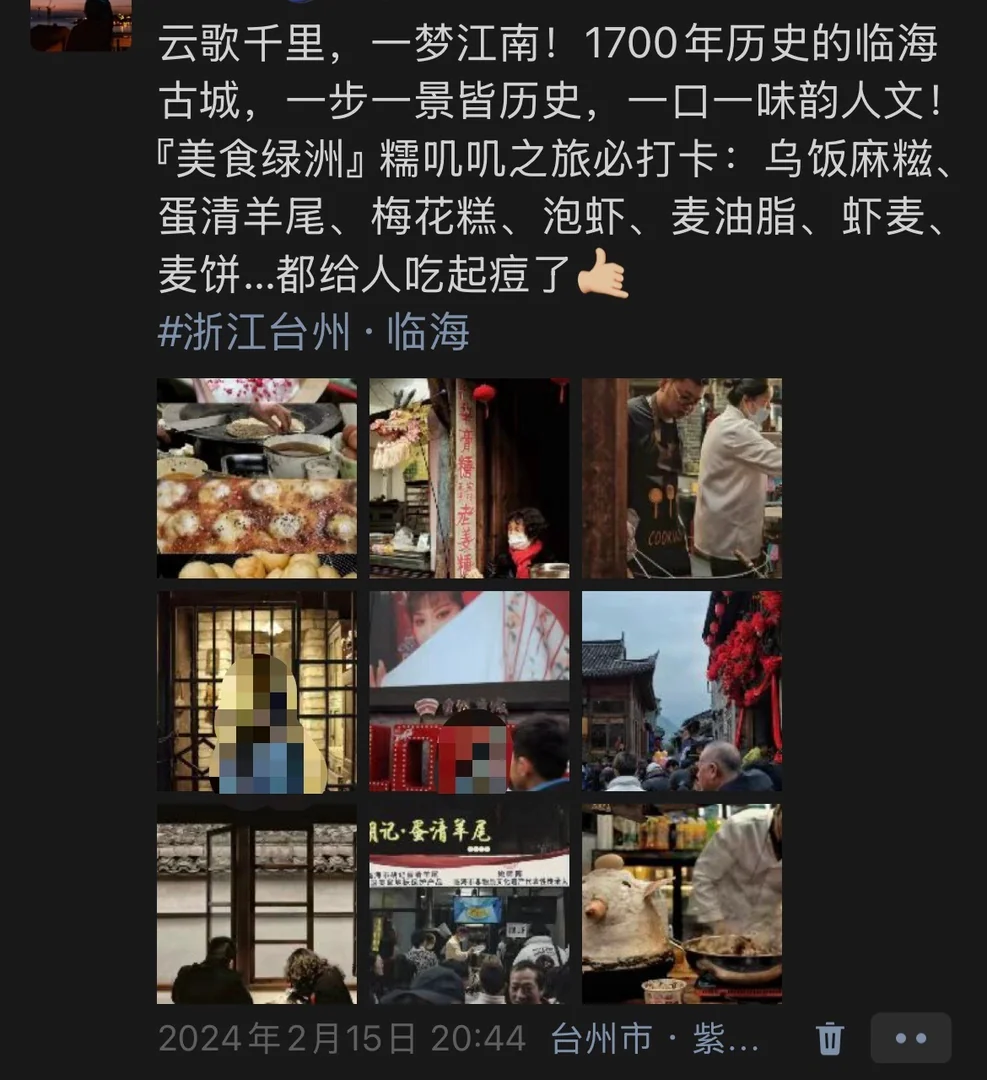Open the photo of chef cooking with wok
This screenshot has width=987, height=1080.
tap(682, 903)
